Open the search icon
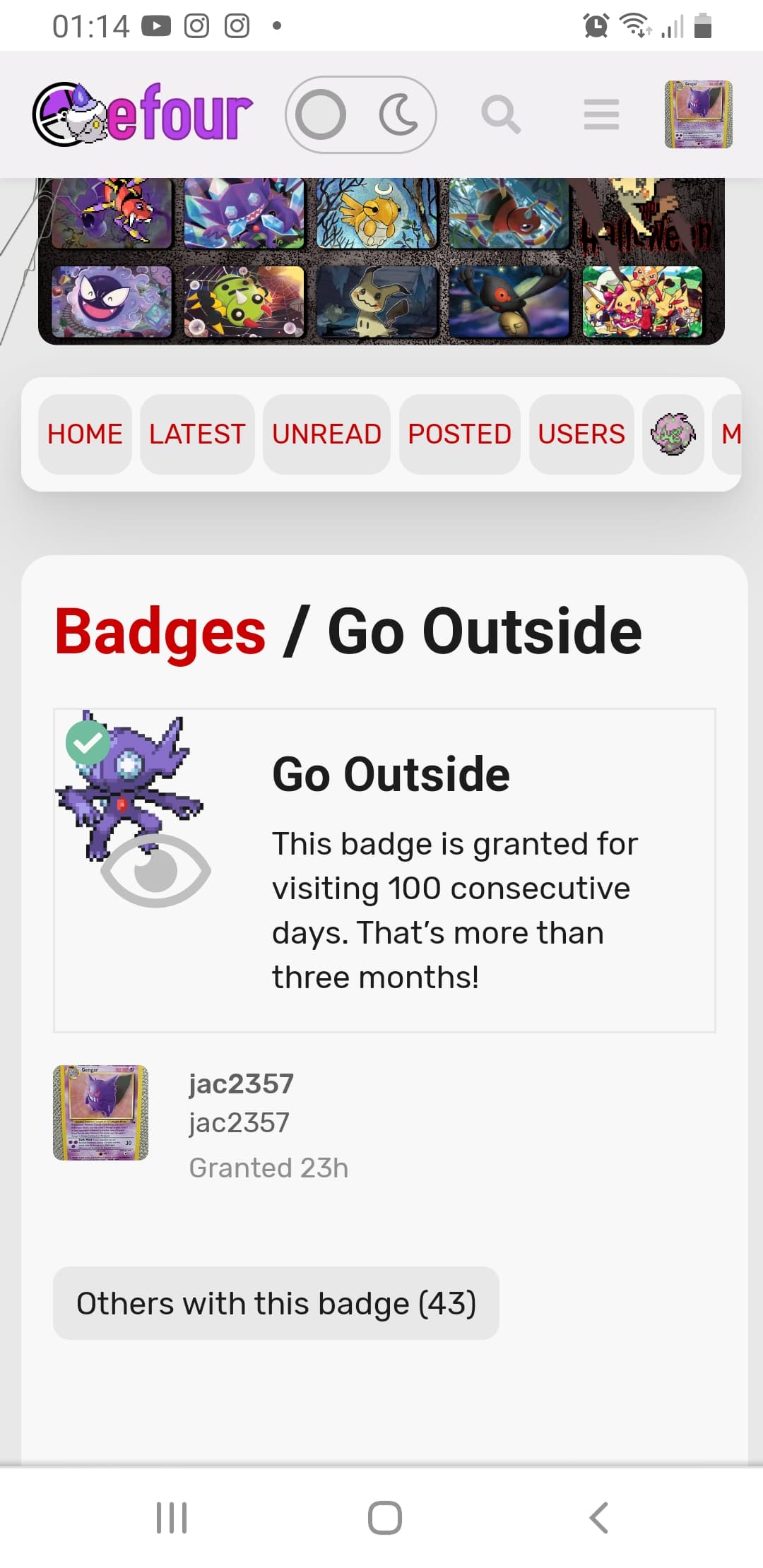This screenshot has width=763, height=1568. [500, 114]
